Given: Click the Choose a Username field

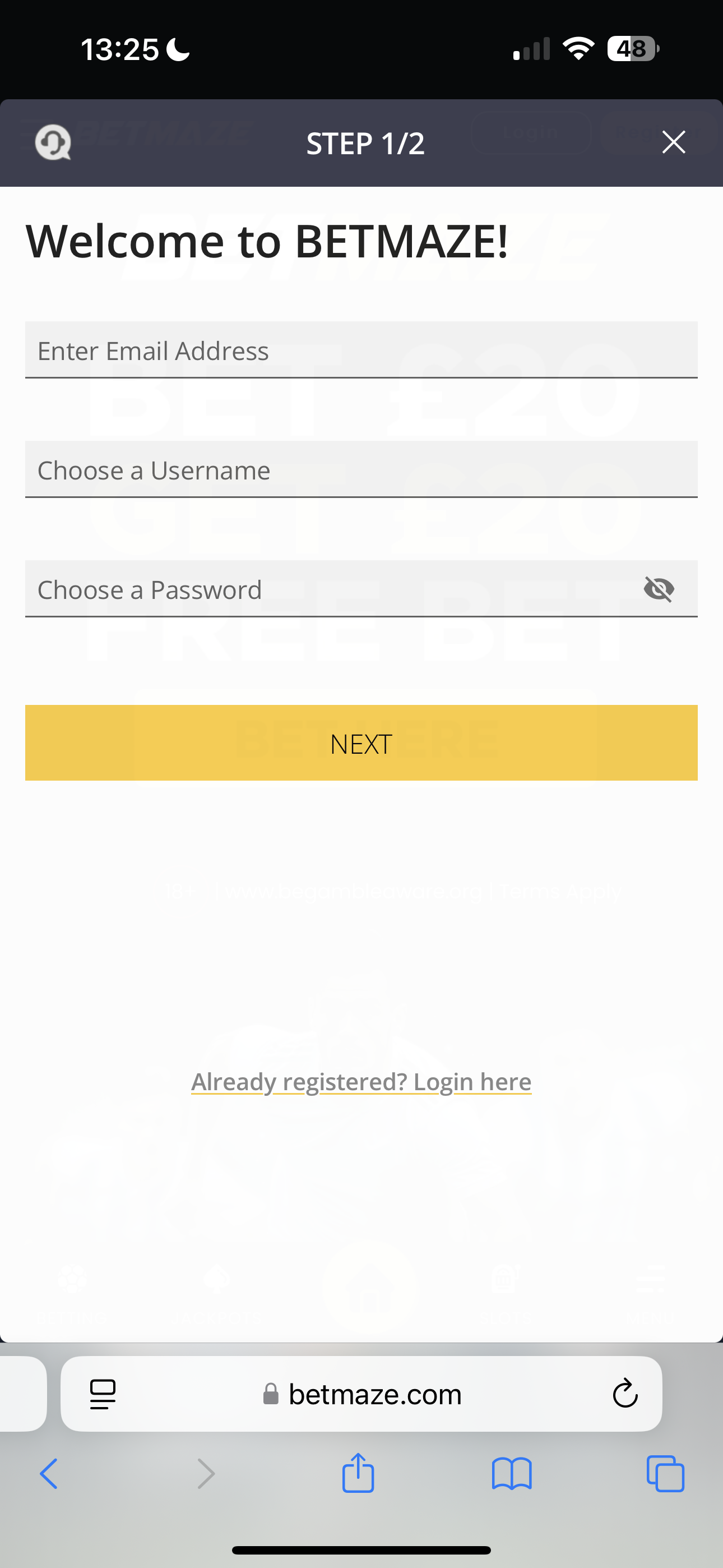Looking at the screenshot, I should [x=361, y=469].
